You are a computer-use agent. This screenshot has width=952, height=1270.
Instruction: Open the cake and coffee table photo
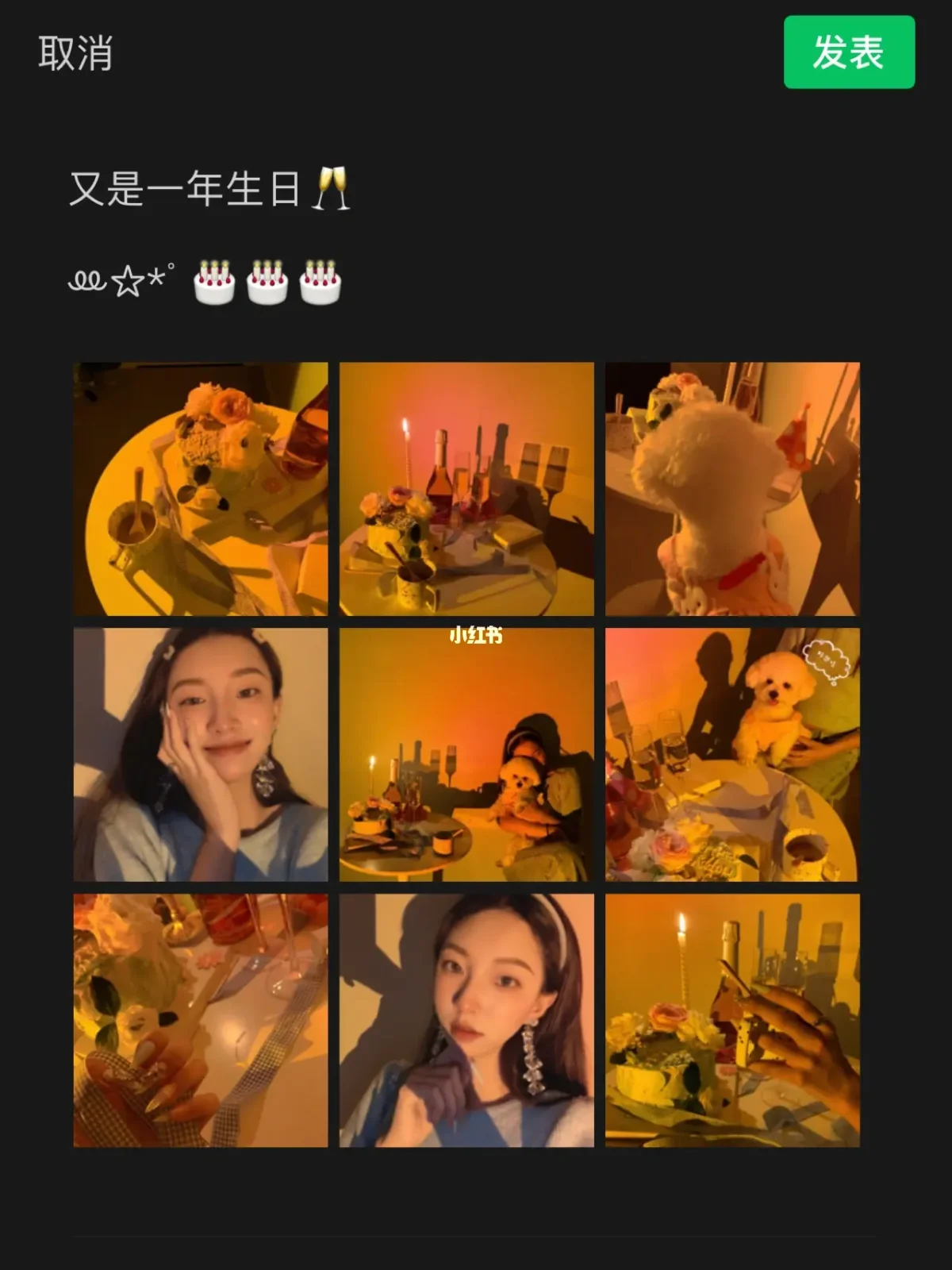pyautogui.click(x=200, y=489)
